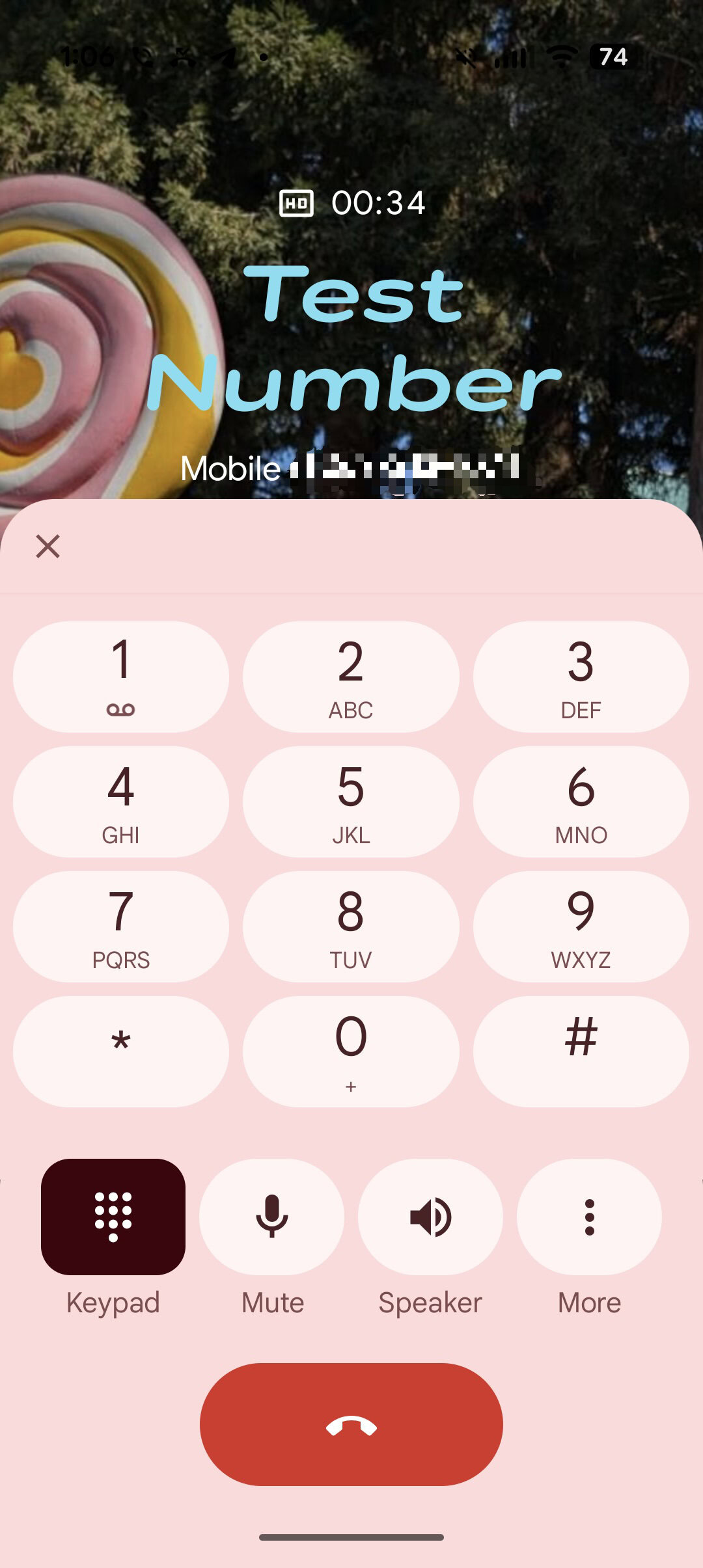
Task: Tap the 7 PQRS key
Action: [x=121, y=926]
